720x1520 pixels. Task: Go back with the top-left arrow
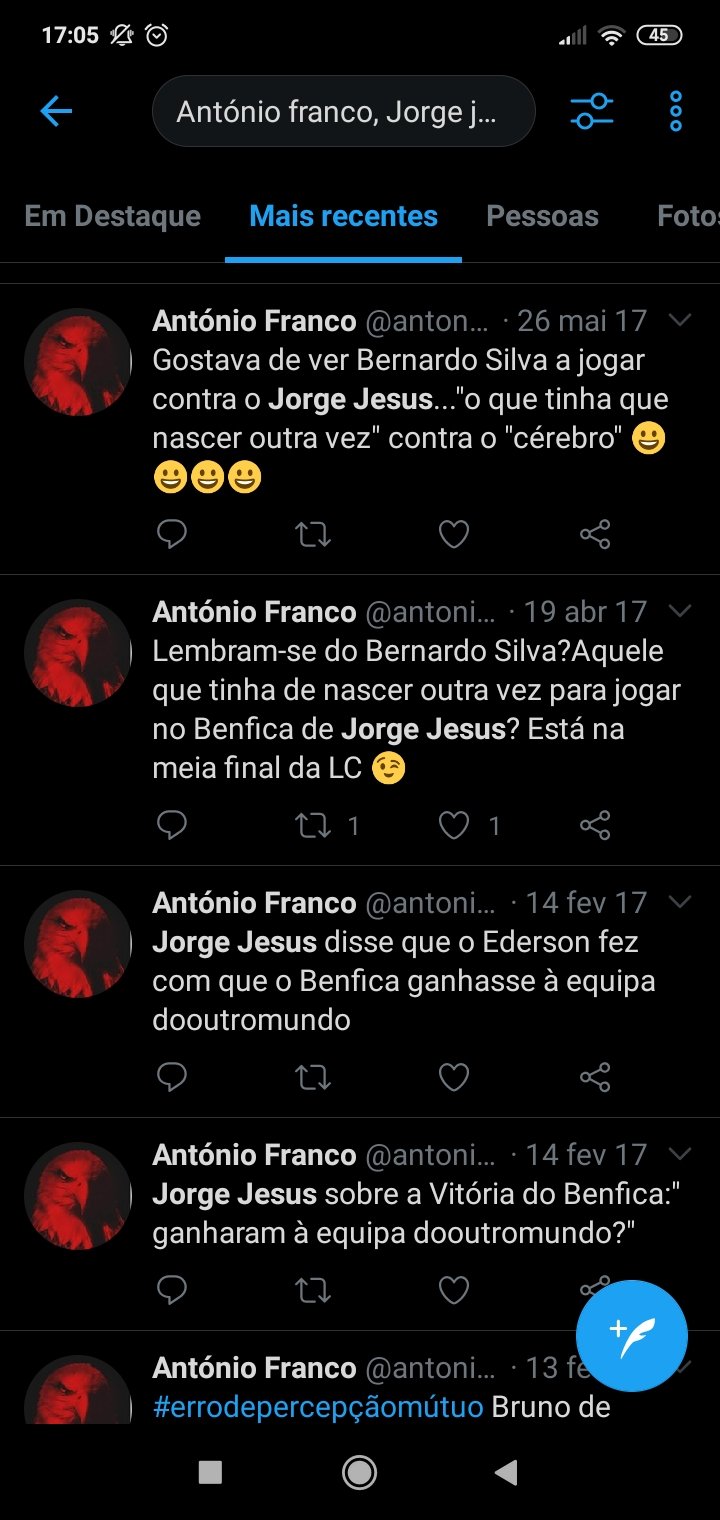[56, 111]
